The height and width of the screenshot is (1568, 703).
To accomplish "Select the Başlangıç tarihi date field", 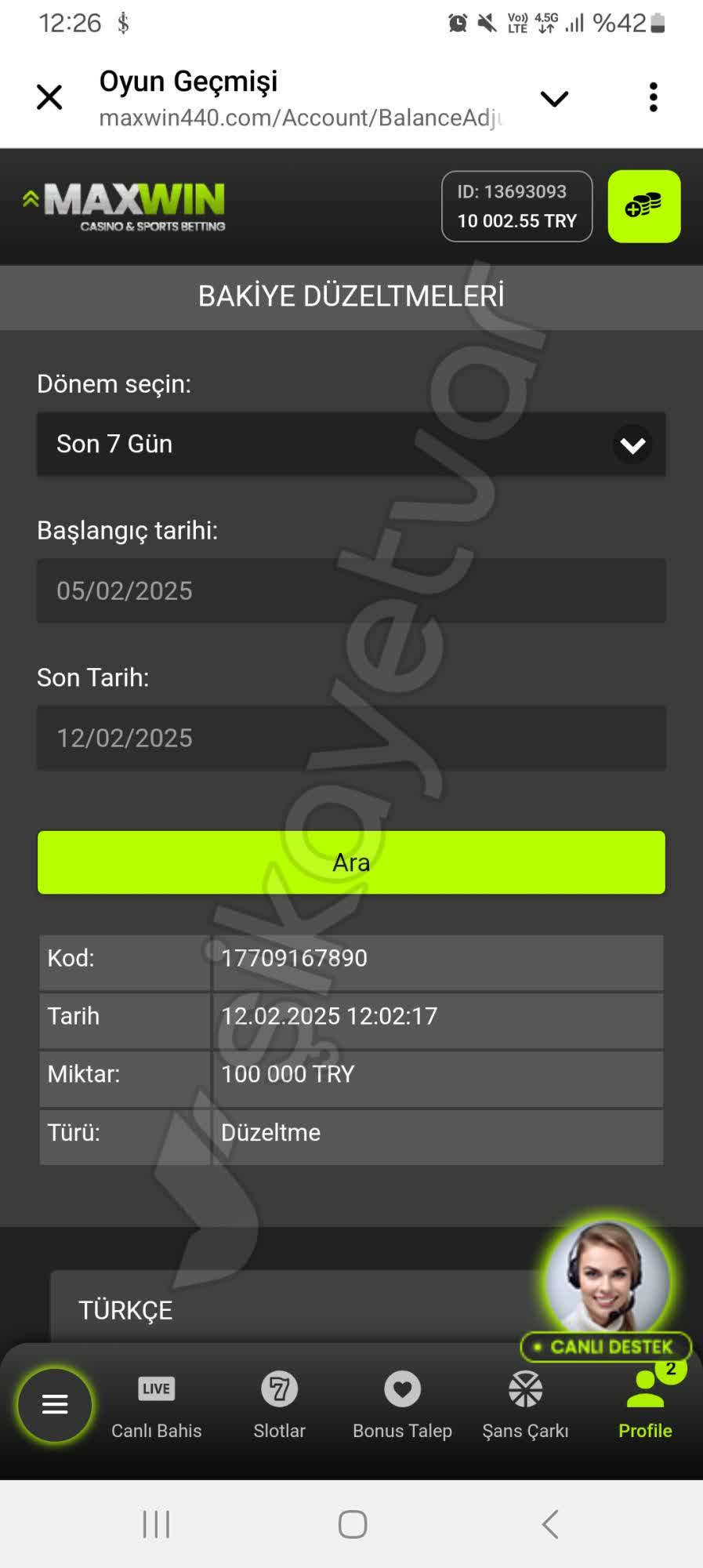I will [x=351, y=591].
